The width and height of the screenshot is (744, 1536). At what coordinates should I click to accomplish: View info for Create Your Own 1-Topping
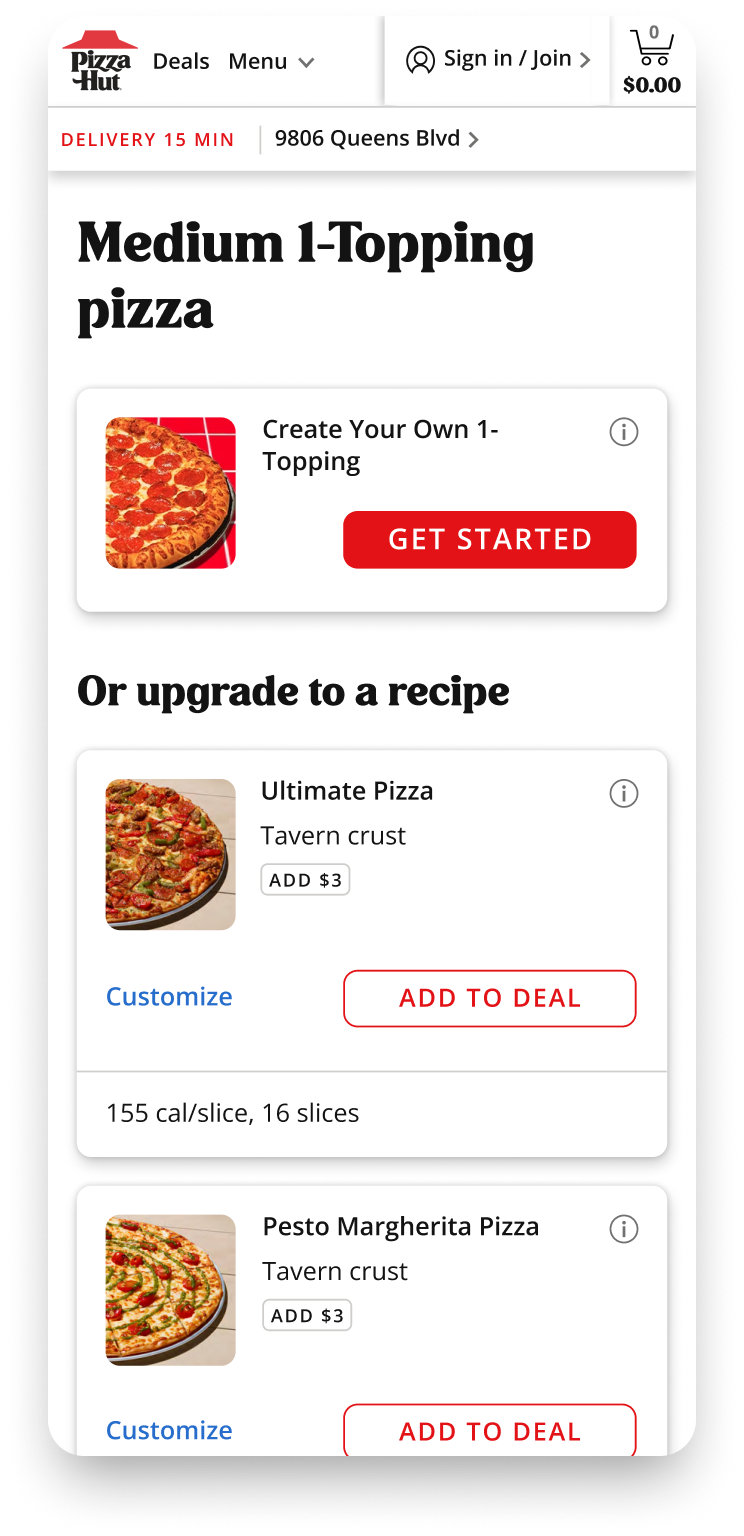click(x=624, y=432)
